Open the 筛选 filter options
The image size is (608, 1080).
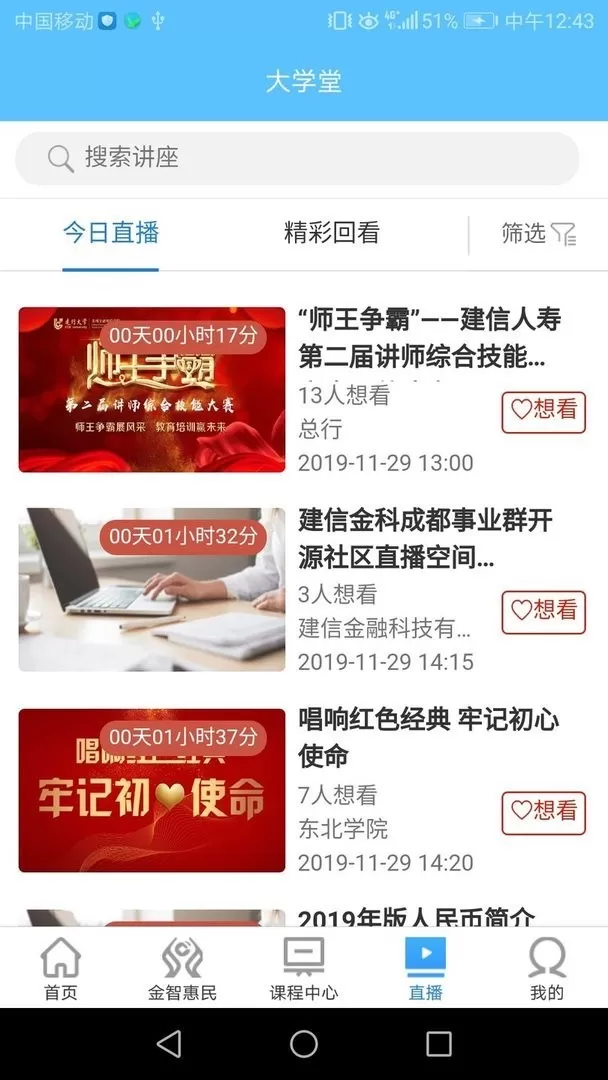coord(539,233)
